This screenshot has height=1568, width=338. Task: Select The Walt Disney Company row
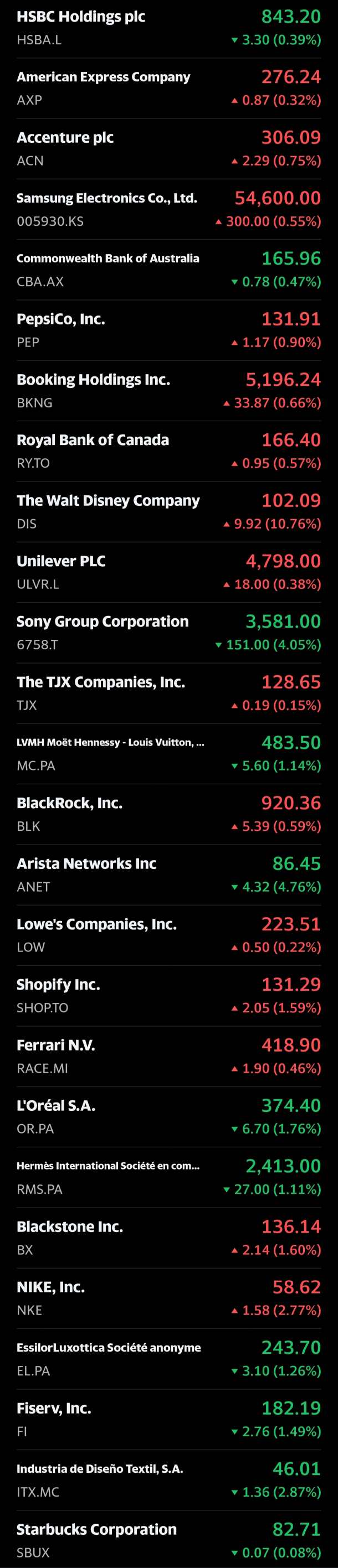click(x=168, y=512)
